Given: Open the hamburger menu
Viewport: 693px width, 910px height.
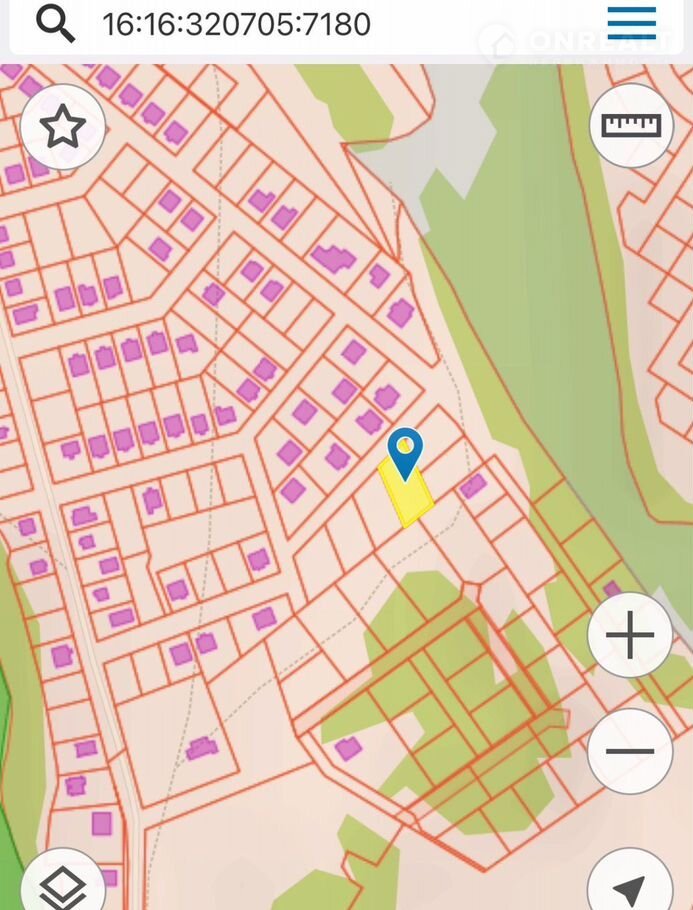Looking at the screenshot, I should tap(631, 23).
